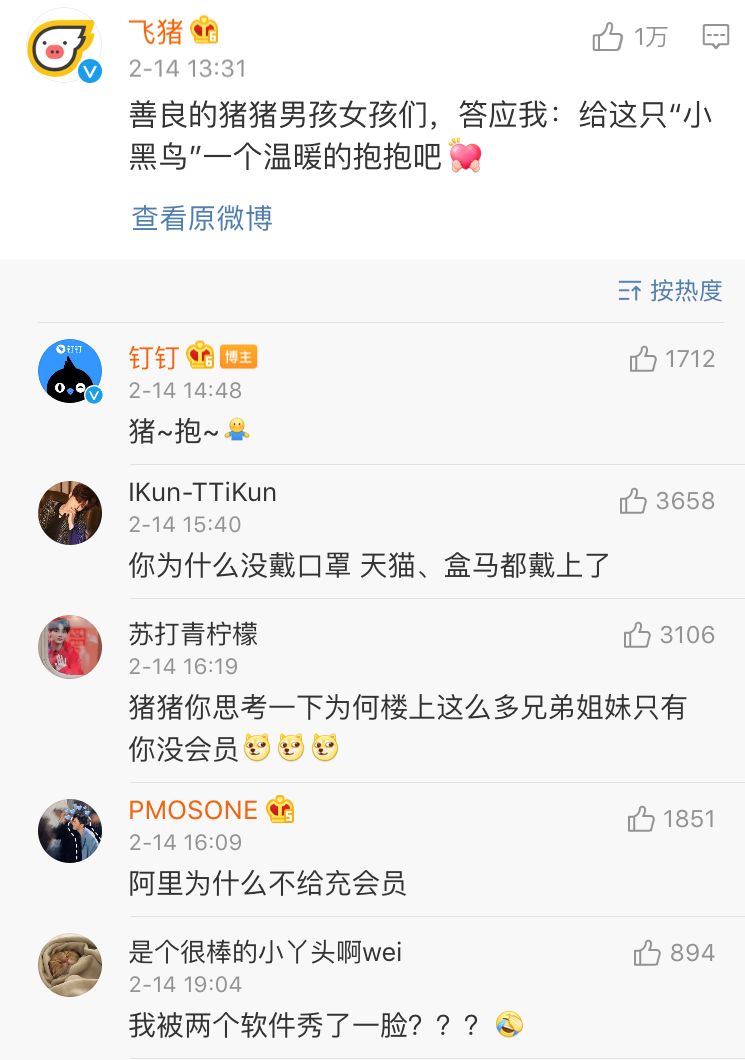Open 苏打青柠檬's avatar

point(69,647)
